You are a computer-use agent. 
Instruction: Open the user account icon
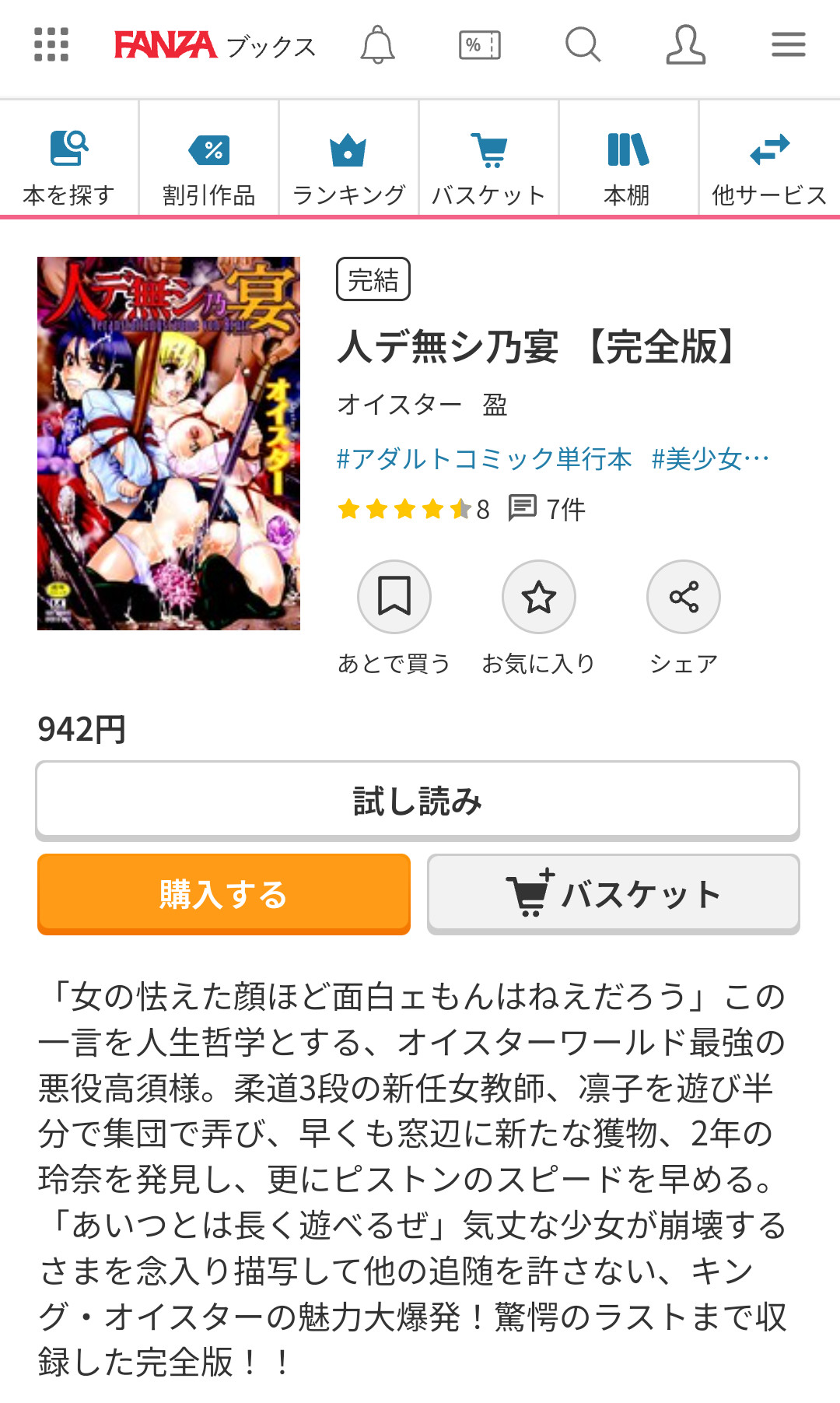tap(685, 44)
